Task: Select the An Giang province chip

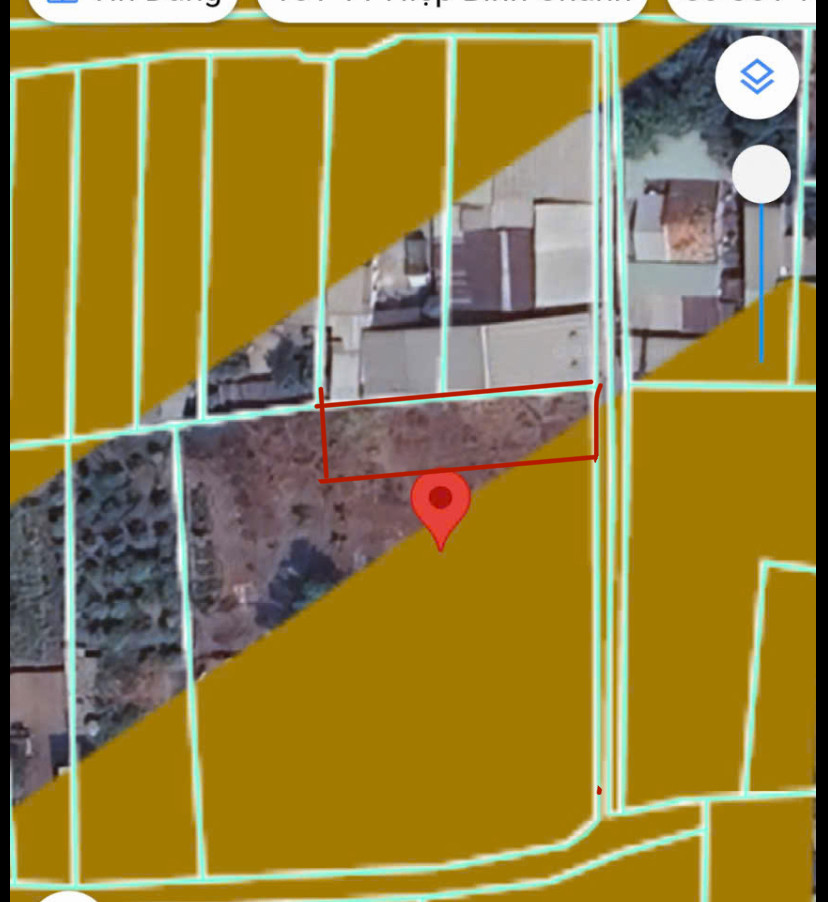Action: (135, 6)
